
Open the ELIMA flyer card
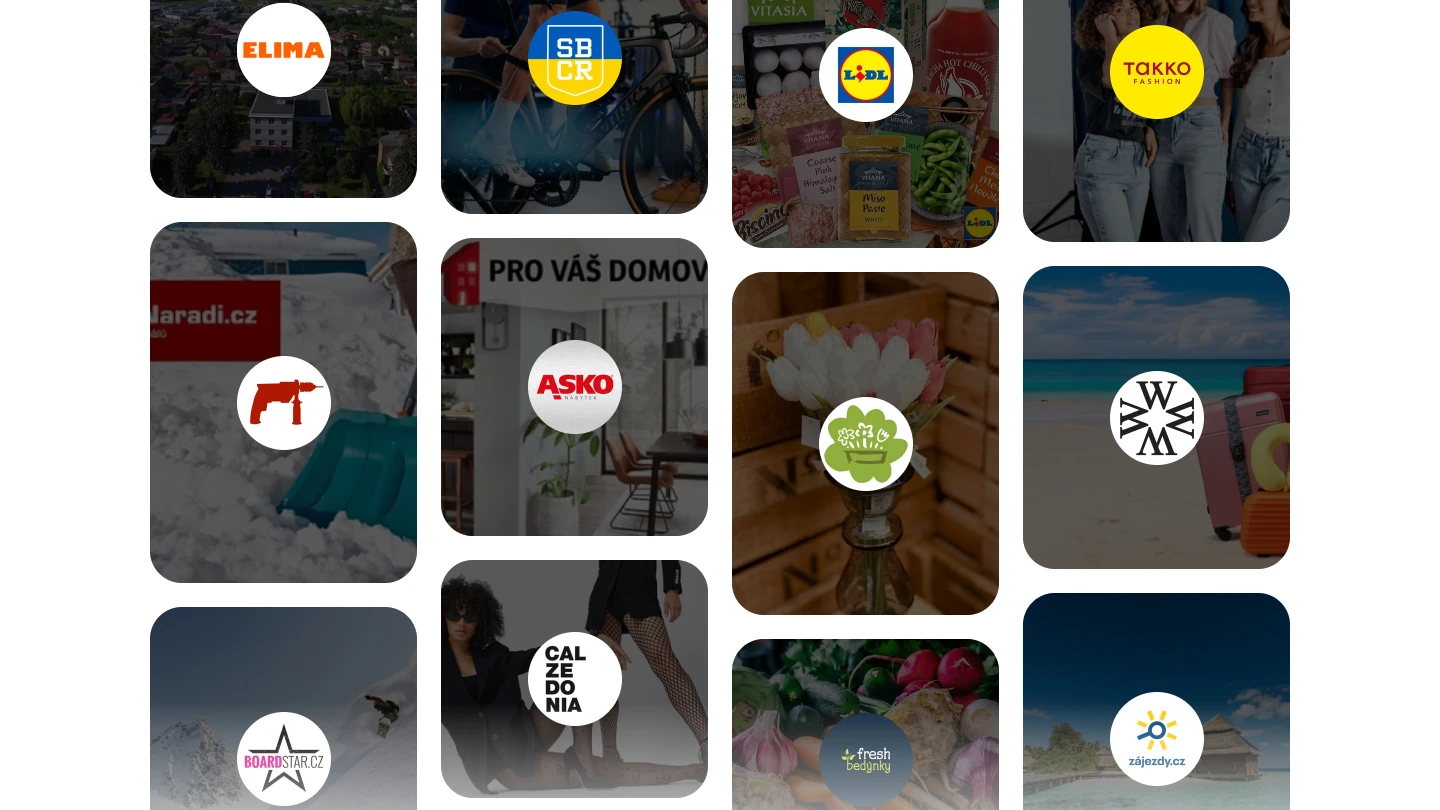tap(283, 50)
